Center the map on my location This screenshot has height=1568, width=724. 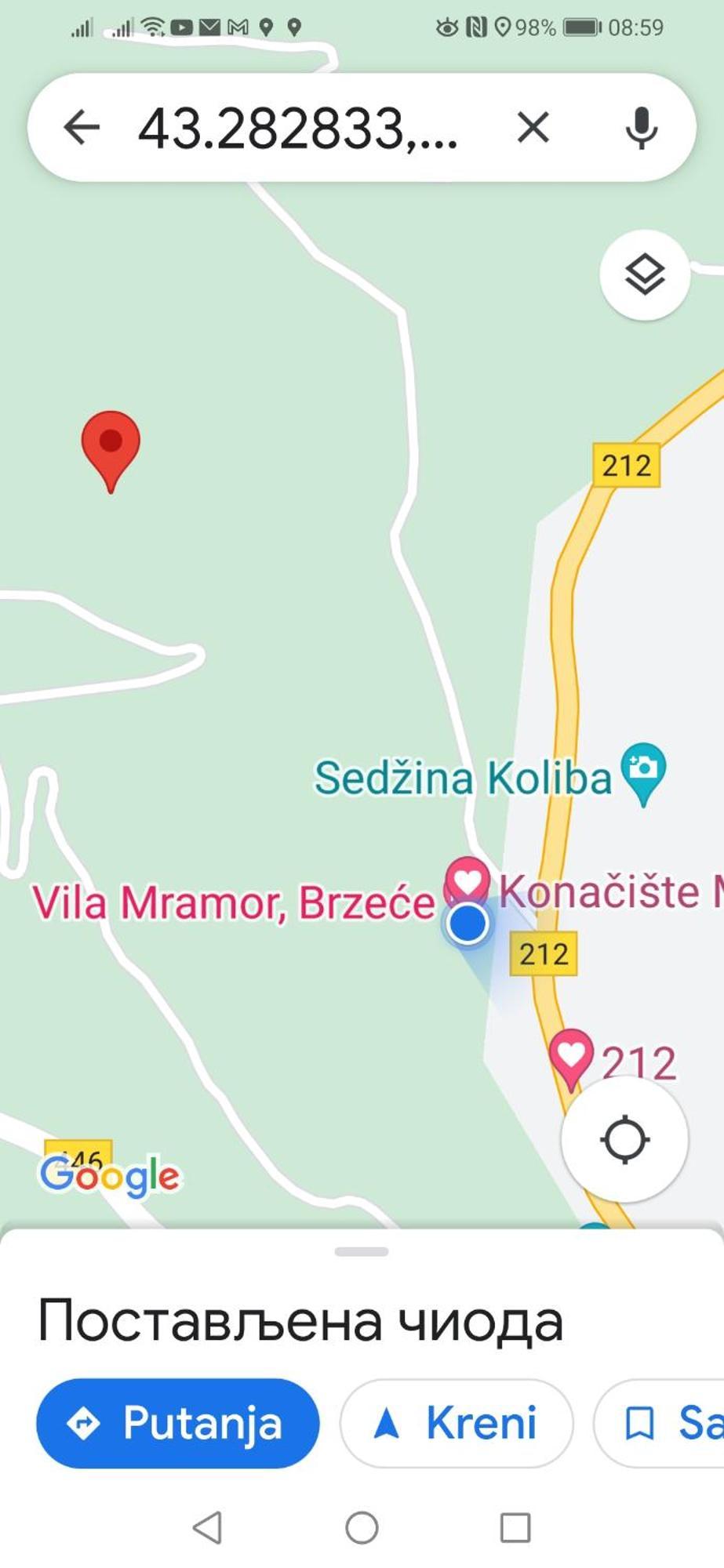point(624,1139)
